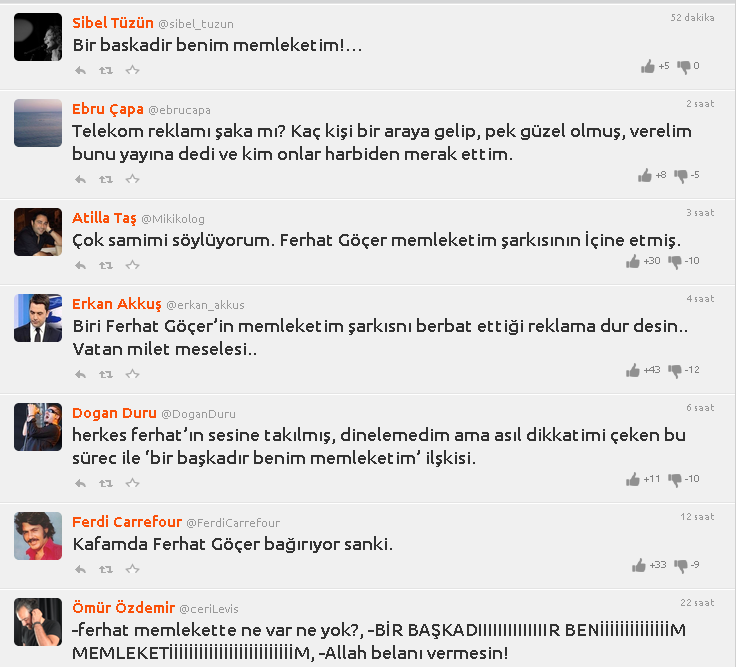Downvote Atilla Taş's tweet
Screen dimensions: 736x667
point(675,262)
